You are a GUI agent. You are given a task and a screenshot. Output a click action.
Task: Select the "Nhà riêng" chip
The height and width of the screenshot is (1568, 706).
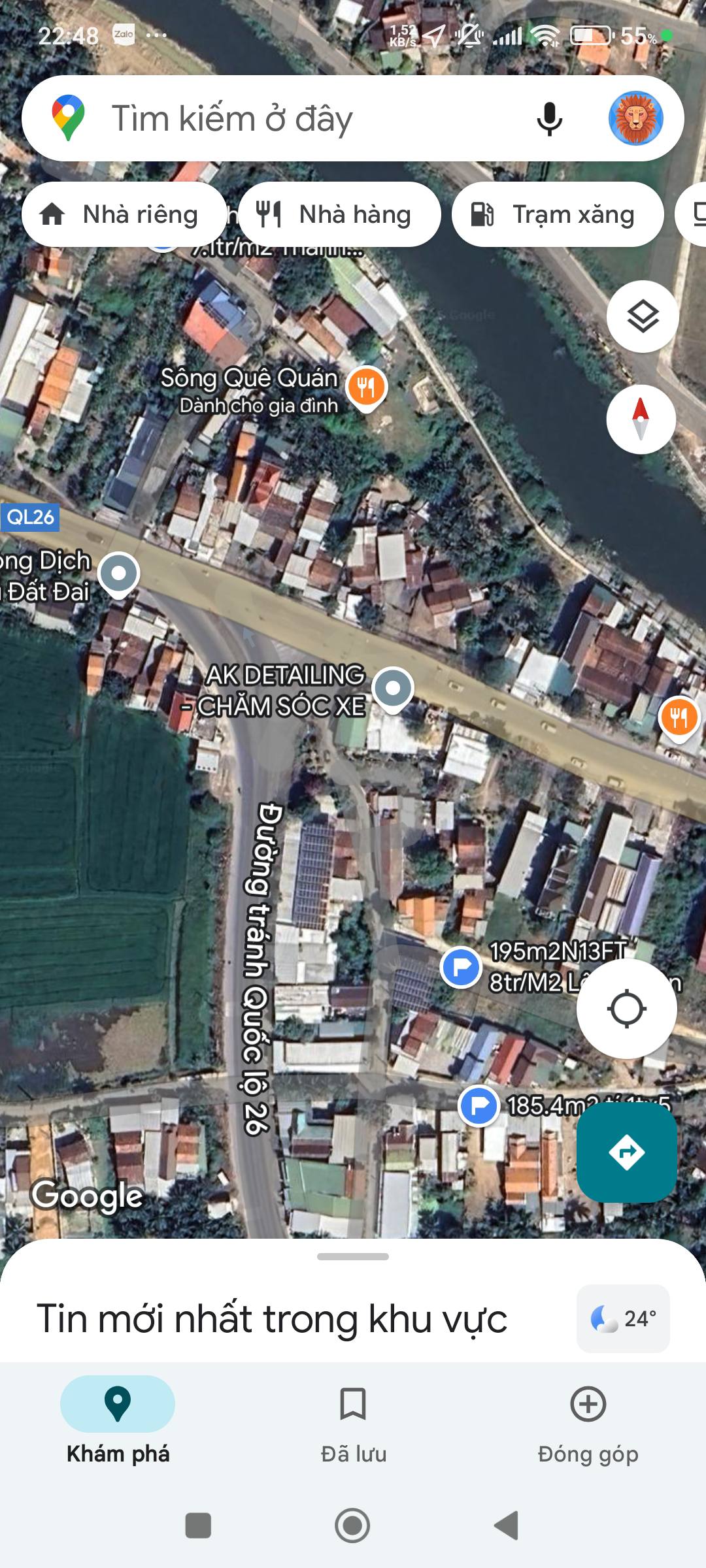(124, 214)
